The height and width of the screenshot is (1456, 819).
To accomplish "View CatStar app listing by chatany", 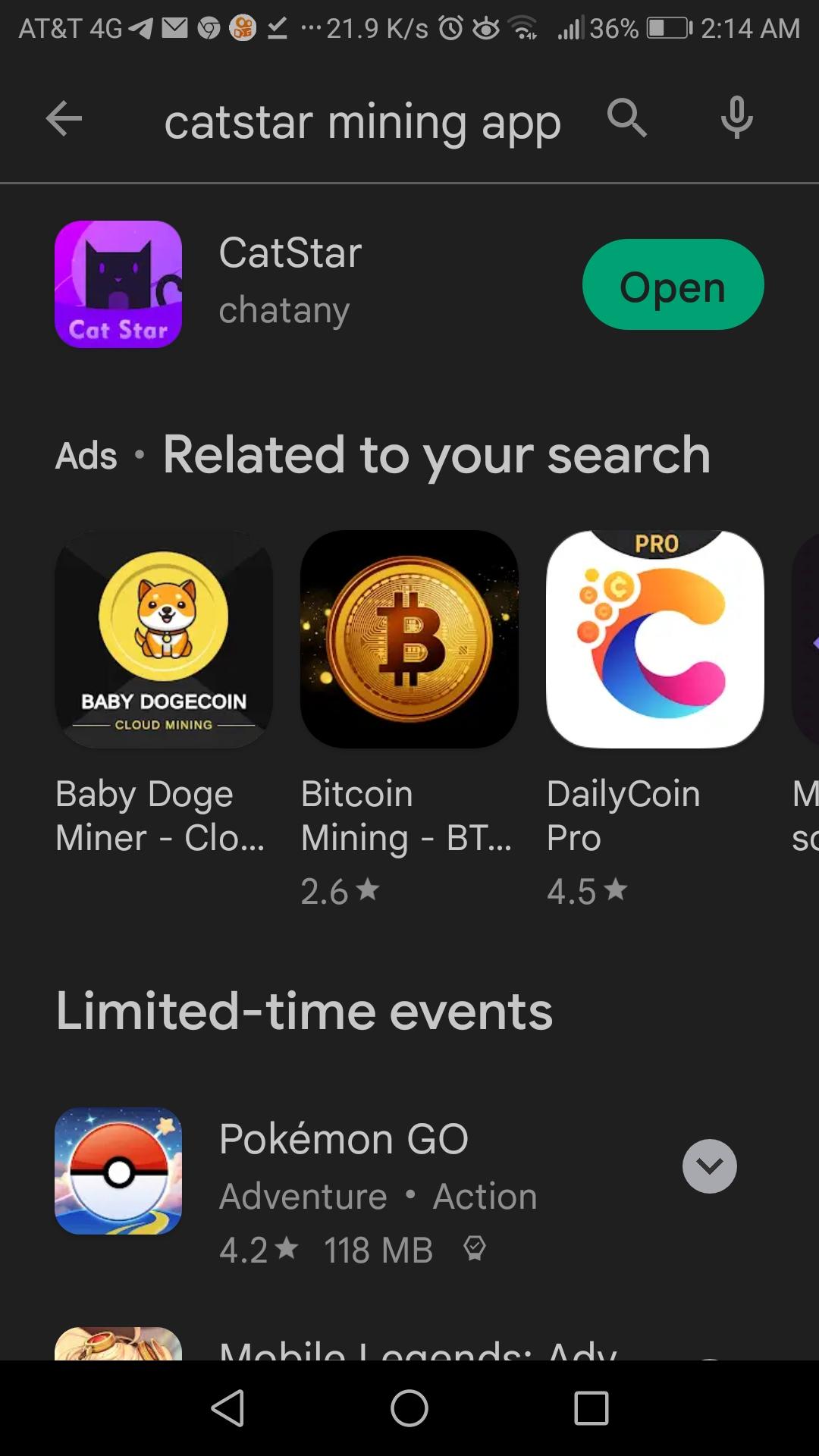I will [x=290, y=282].
